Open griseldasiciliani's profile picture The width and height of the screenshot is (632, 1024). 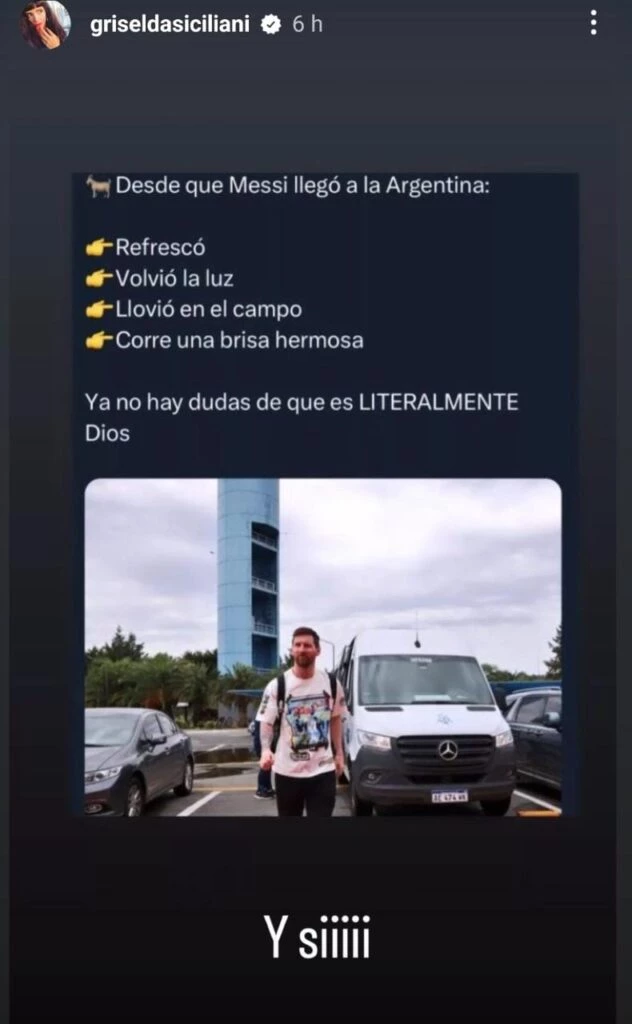[x=46, y=25]
